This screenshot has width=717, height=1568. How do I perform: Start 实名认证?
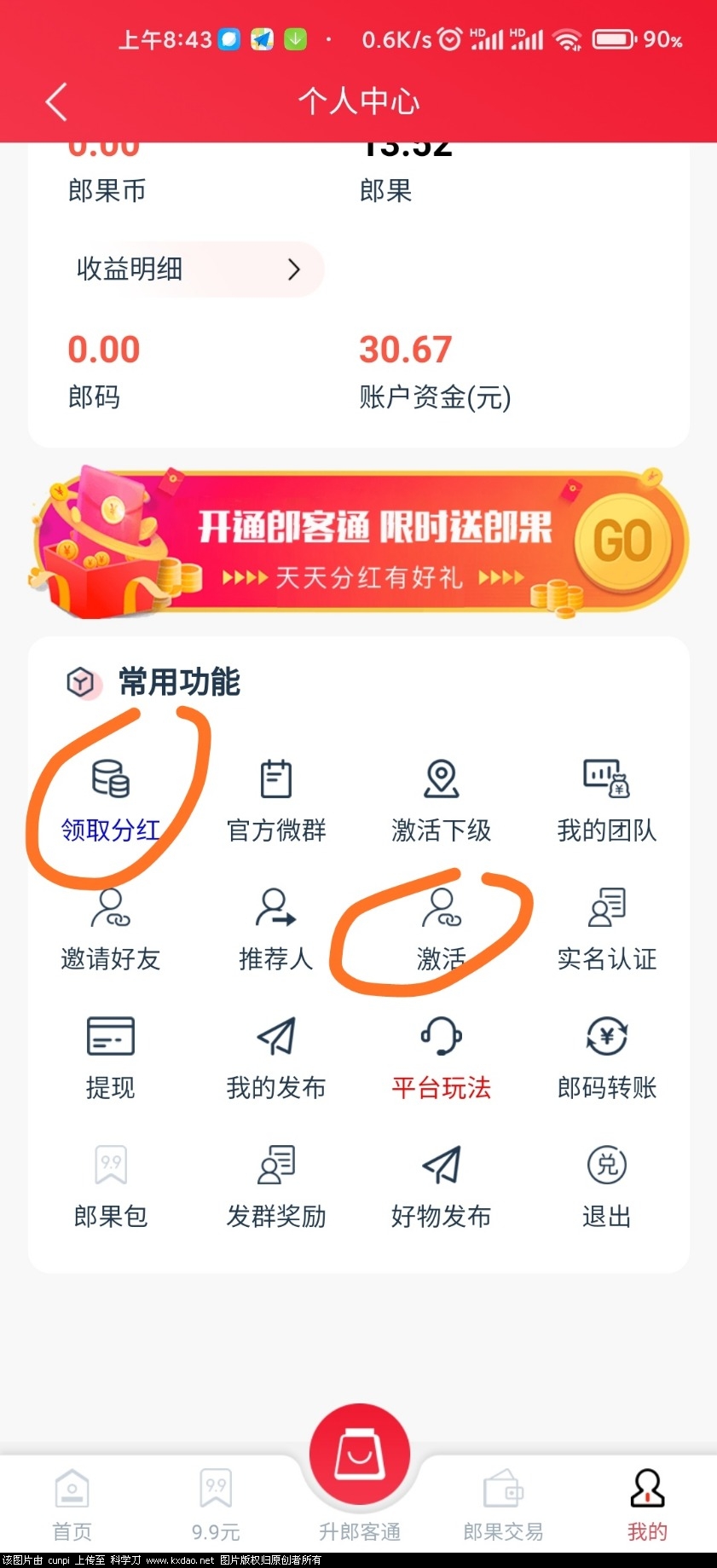606,929
